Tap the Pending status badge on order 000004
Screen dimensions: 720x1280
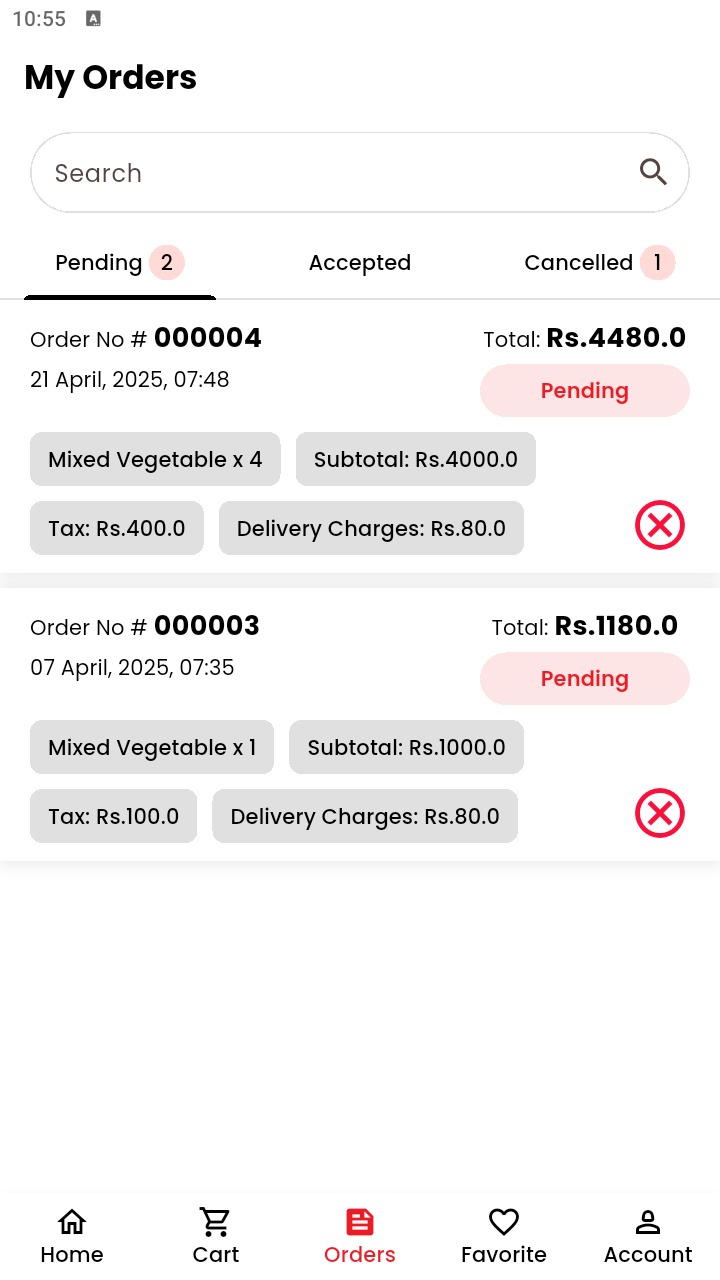[x=584, y=390]
